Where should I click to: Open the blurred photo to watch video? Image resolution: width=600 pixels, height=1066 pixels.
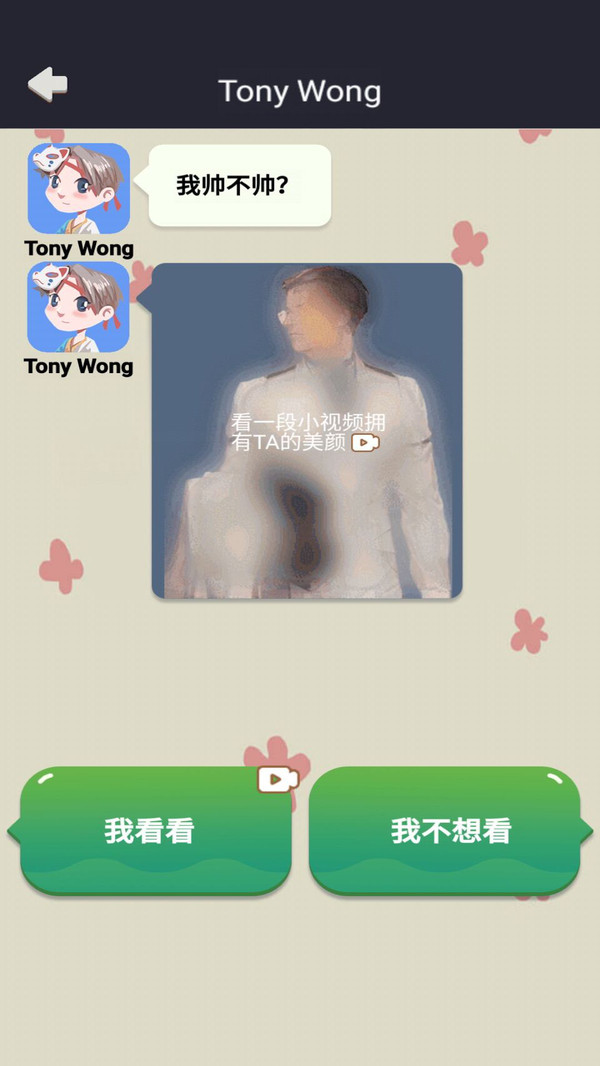pyautogui.click(x=307, y=431)
